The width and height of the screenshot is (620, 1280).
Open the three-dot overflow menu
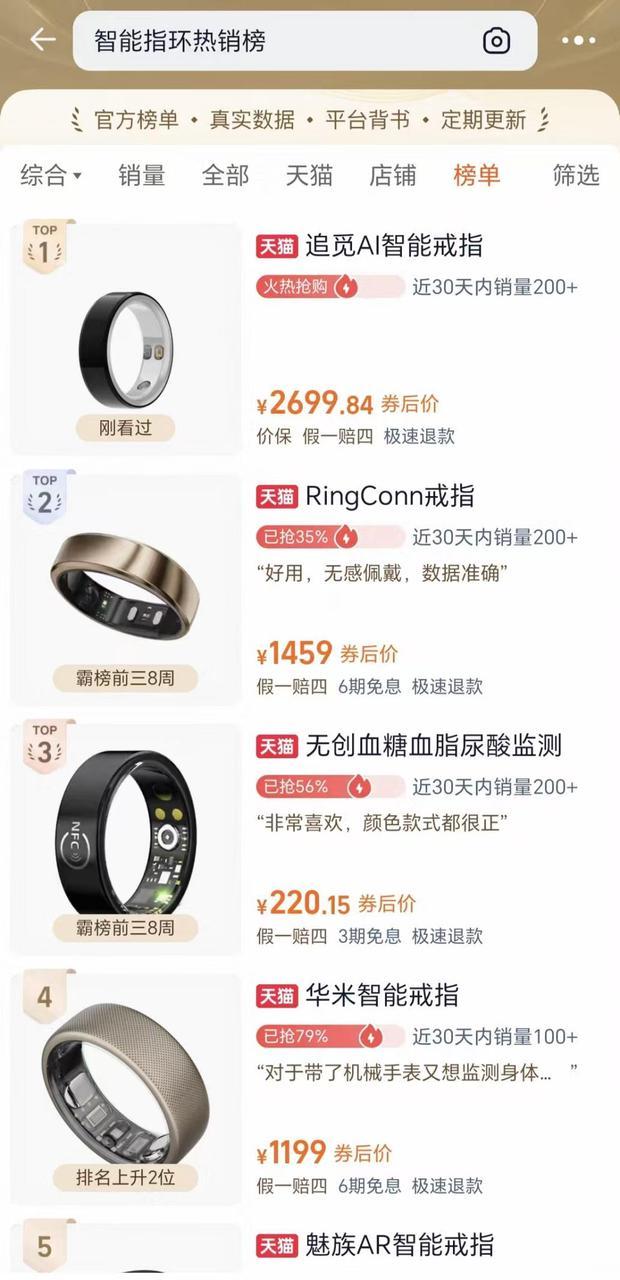(x=578, y=41)
